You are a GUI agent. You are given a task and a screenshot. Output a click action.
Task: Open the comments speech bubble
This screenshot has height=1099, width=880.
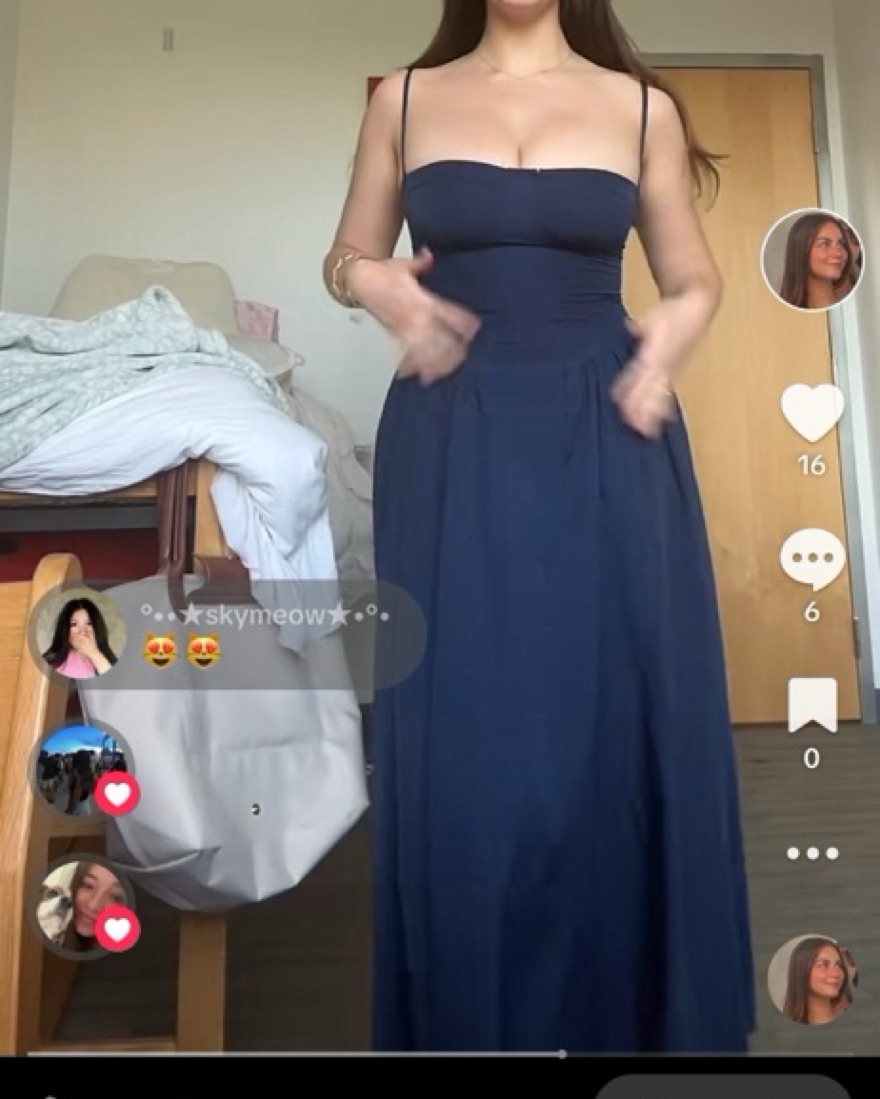[x=811, y=558]
